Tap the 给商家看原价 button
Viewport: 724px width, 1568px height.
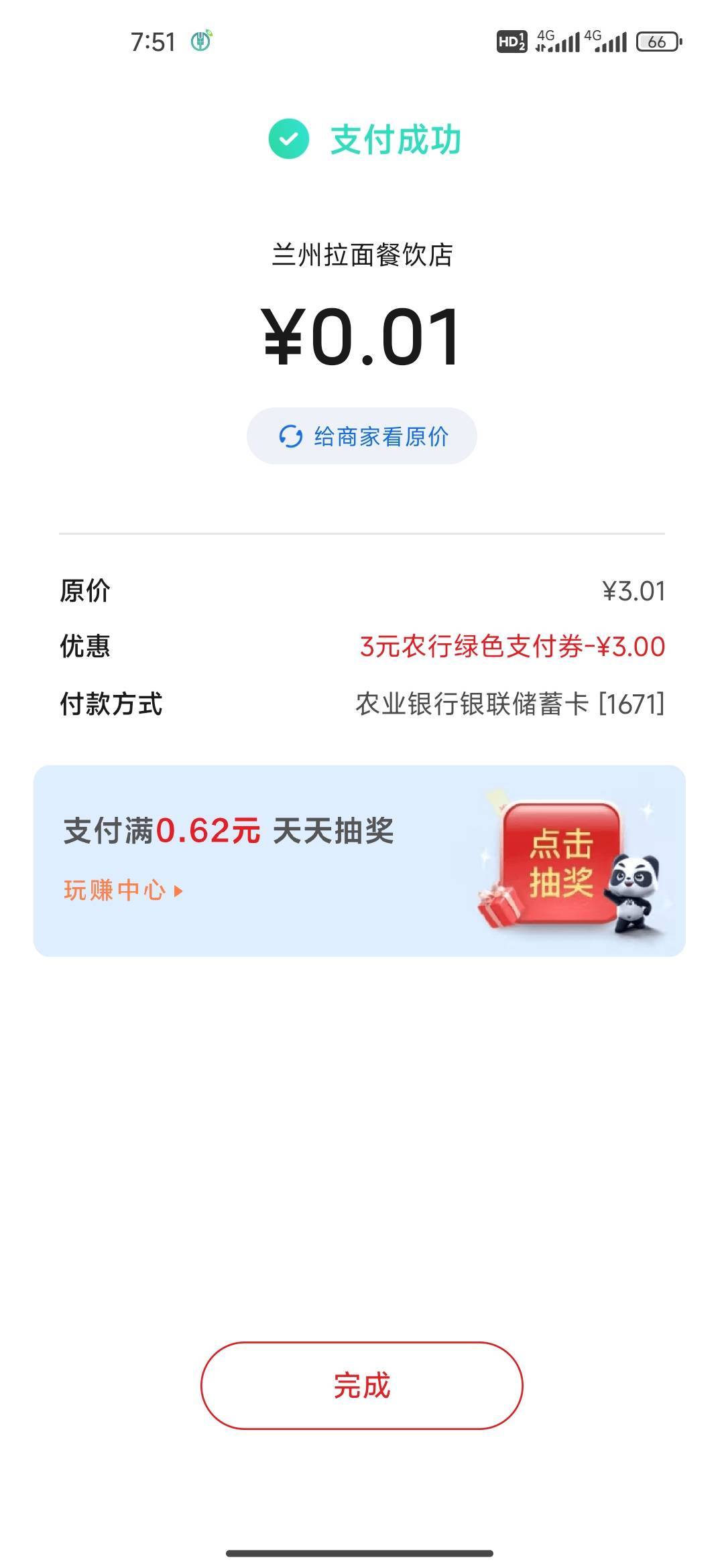pos(362,436)
